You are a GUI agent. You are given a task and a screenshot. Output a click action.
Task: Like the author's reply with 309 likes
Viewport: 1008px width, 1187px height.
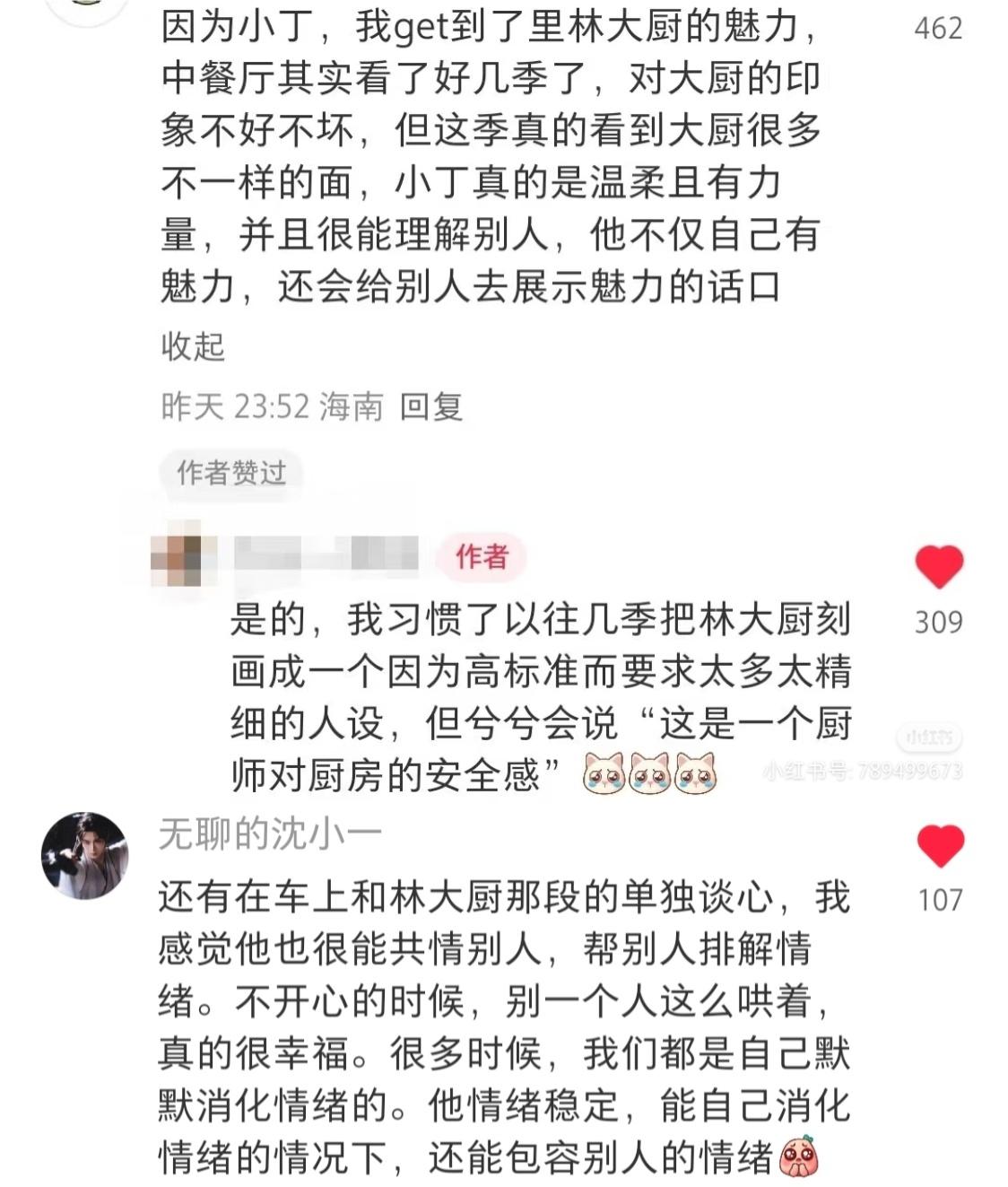938,567
